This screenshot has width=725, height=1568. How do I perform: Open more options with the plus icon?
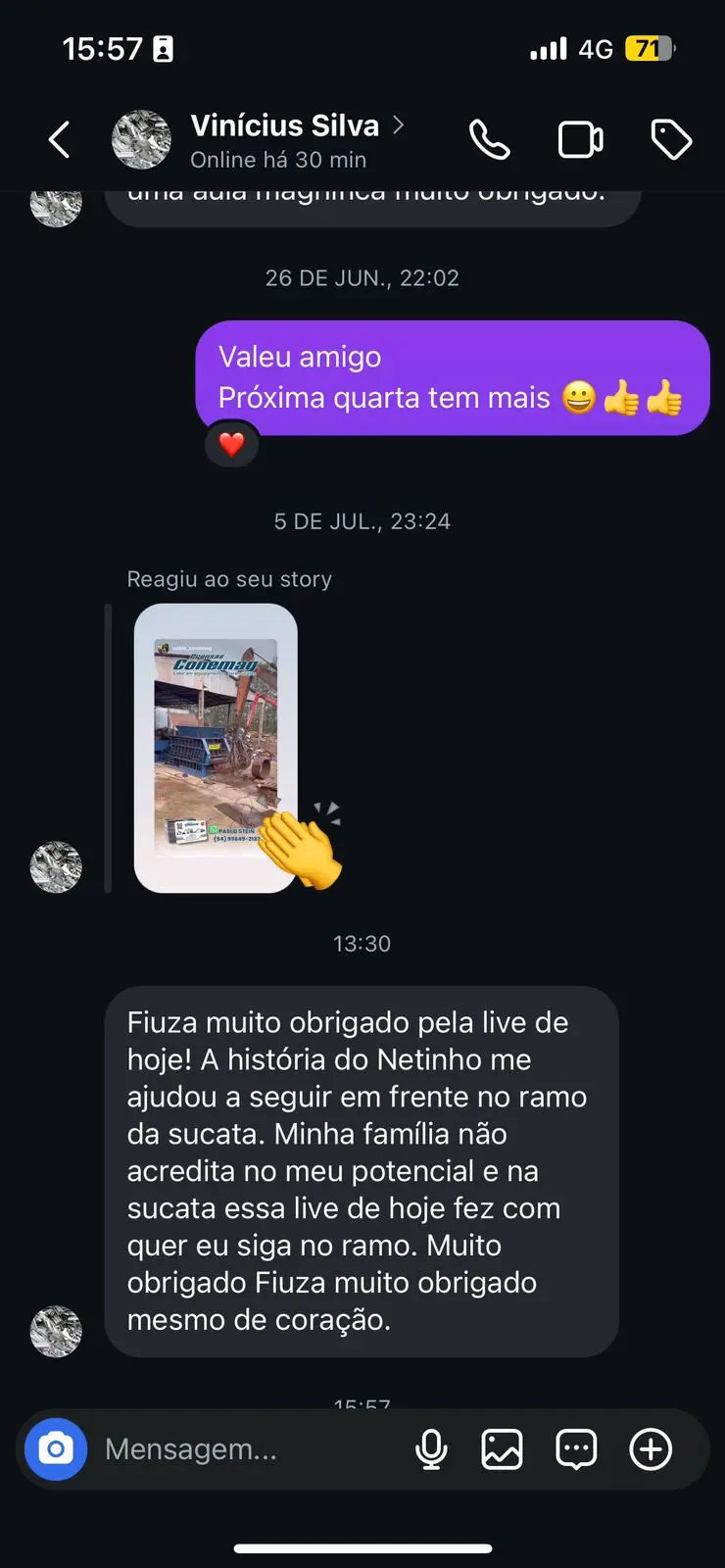[x=651, y=1448]
